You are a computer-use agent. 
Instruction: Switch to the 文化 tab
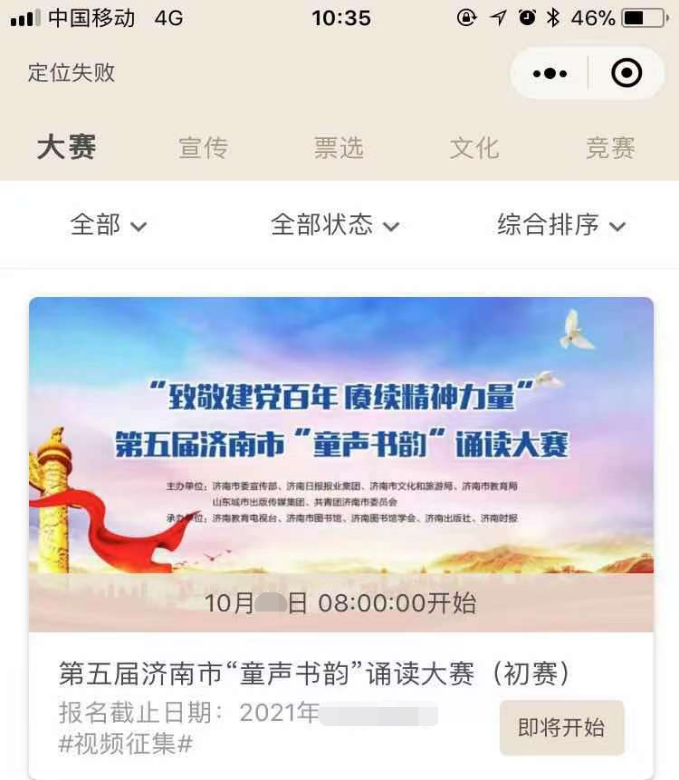(474, 148)
